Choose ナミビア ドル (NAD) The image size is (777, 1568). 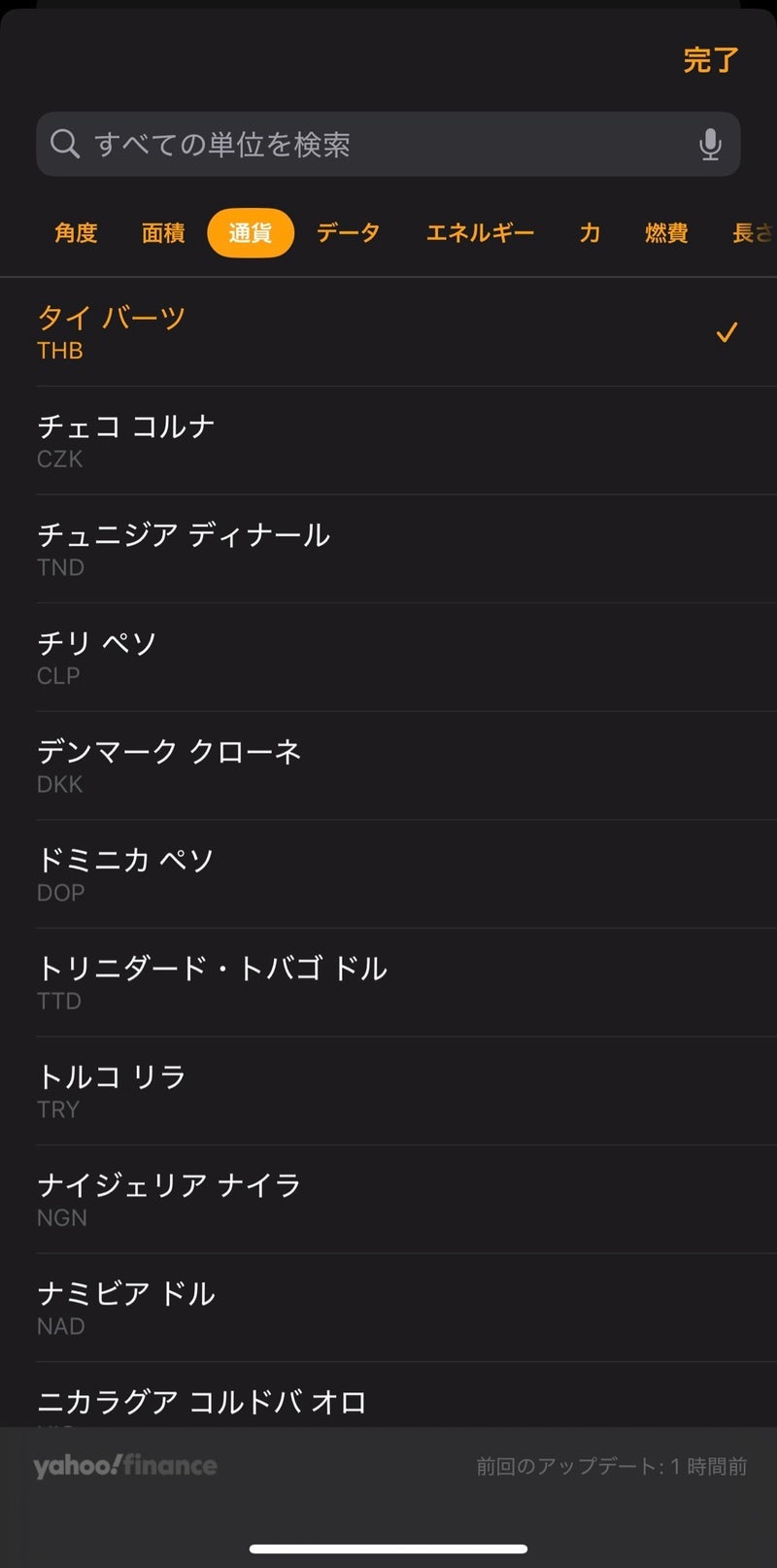(x=388, y=1308)
